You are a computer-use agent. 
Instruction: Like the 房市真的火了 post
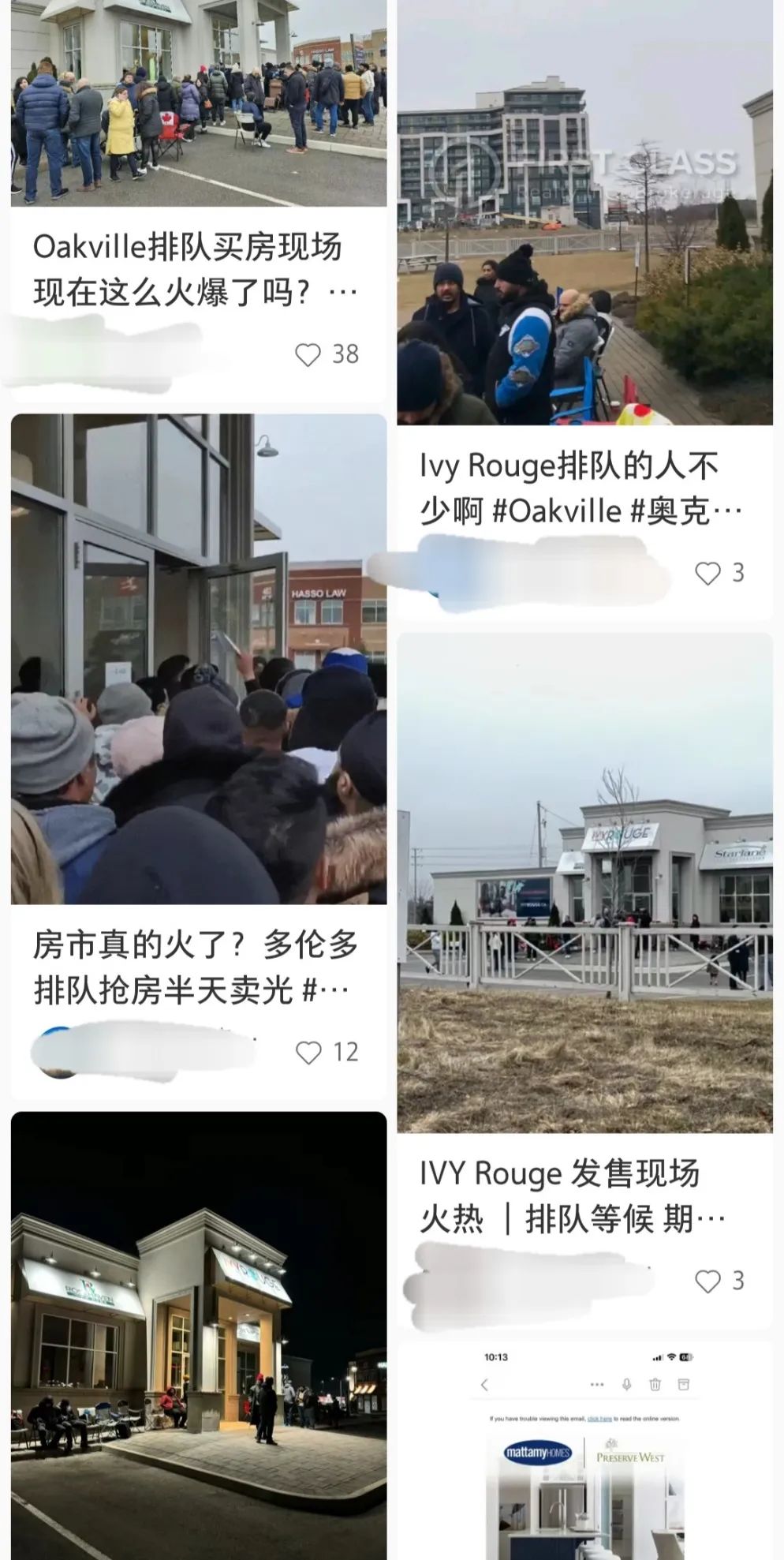(308, 1052)
